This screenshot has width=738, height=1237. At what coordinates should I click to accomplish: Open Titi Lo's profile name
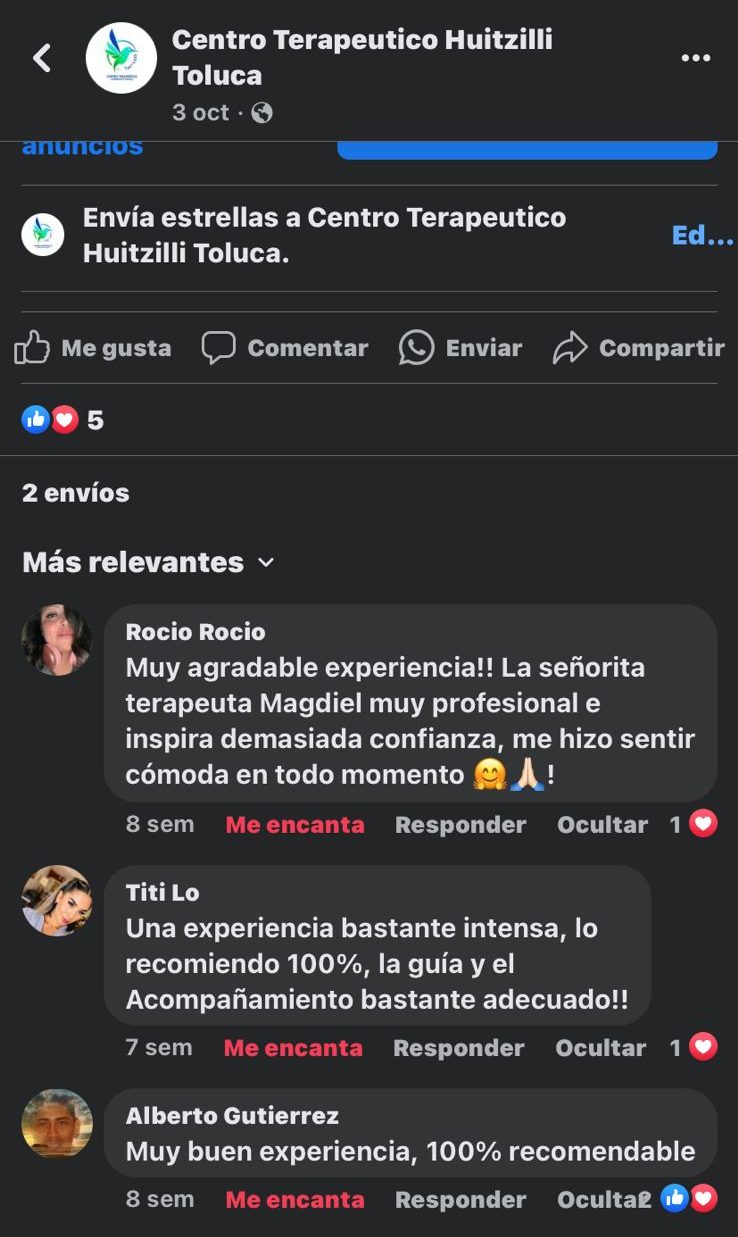[x=162, y=892]
